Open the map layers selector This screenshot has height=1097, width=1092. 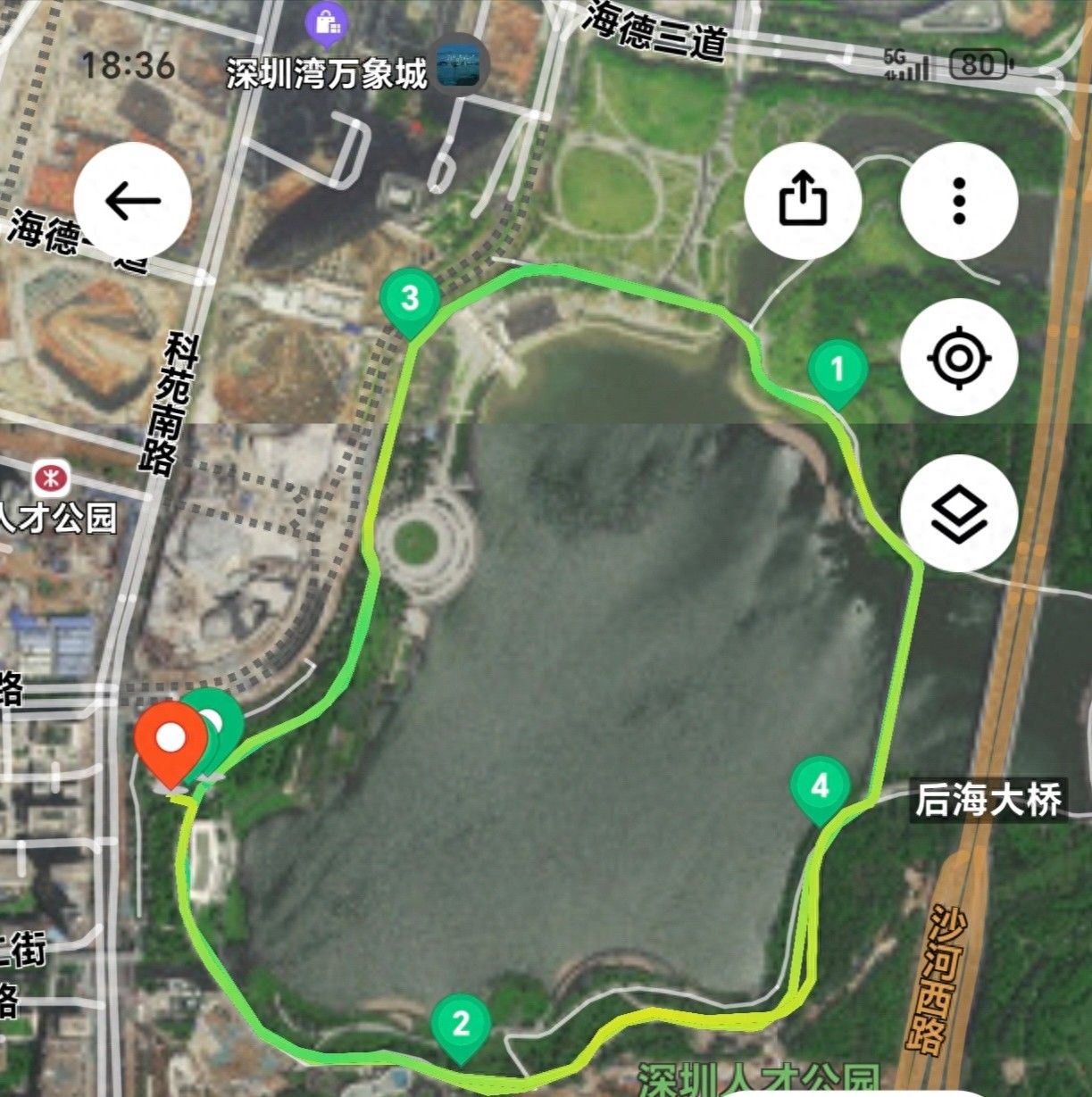coord(959,513)
